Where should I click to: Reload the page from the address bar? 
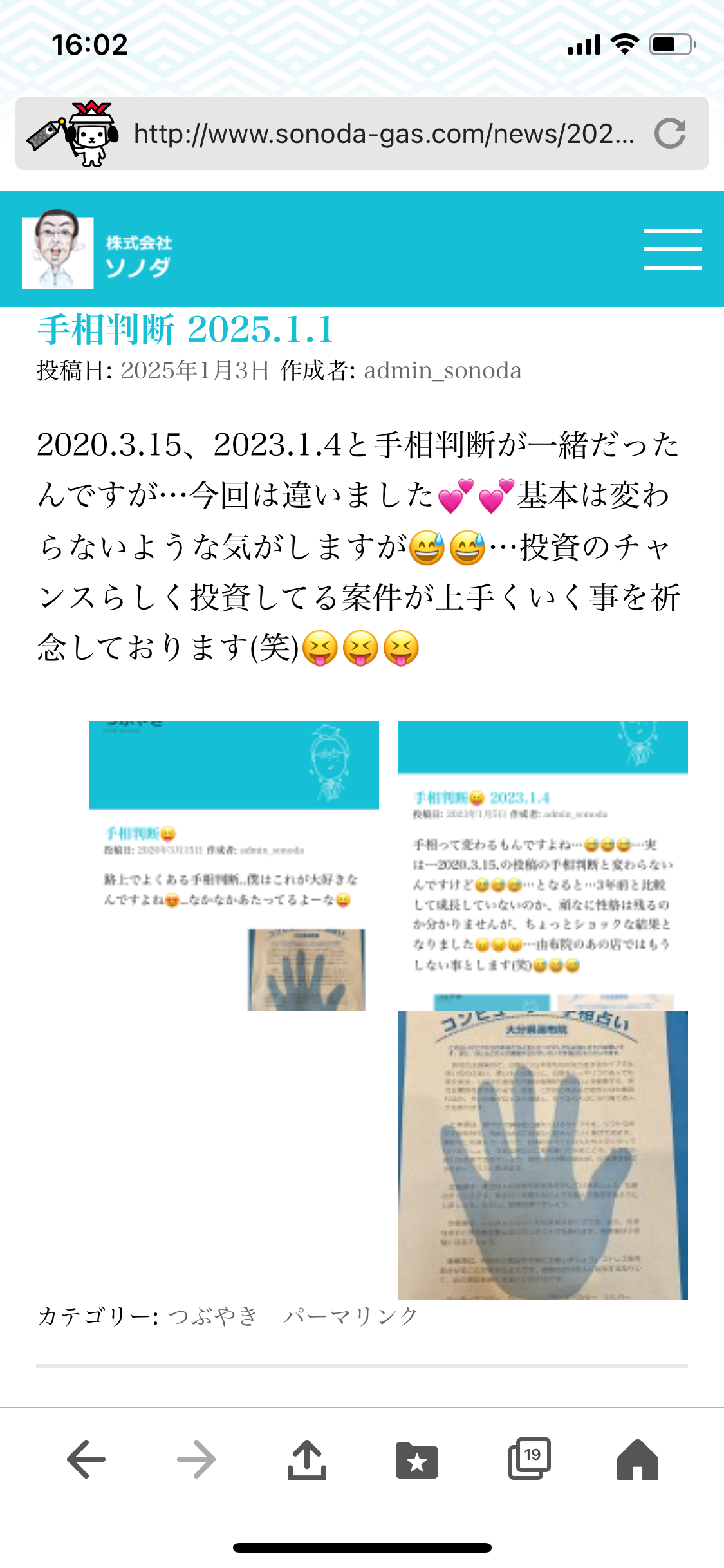(670, 134)
